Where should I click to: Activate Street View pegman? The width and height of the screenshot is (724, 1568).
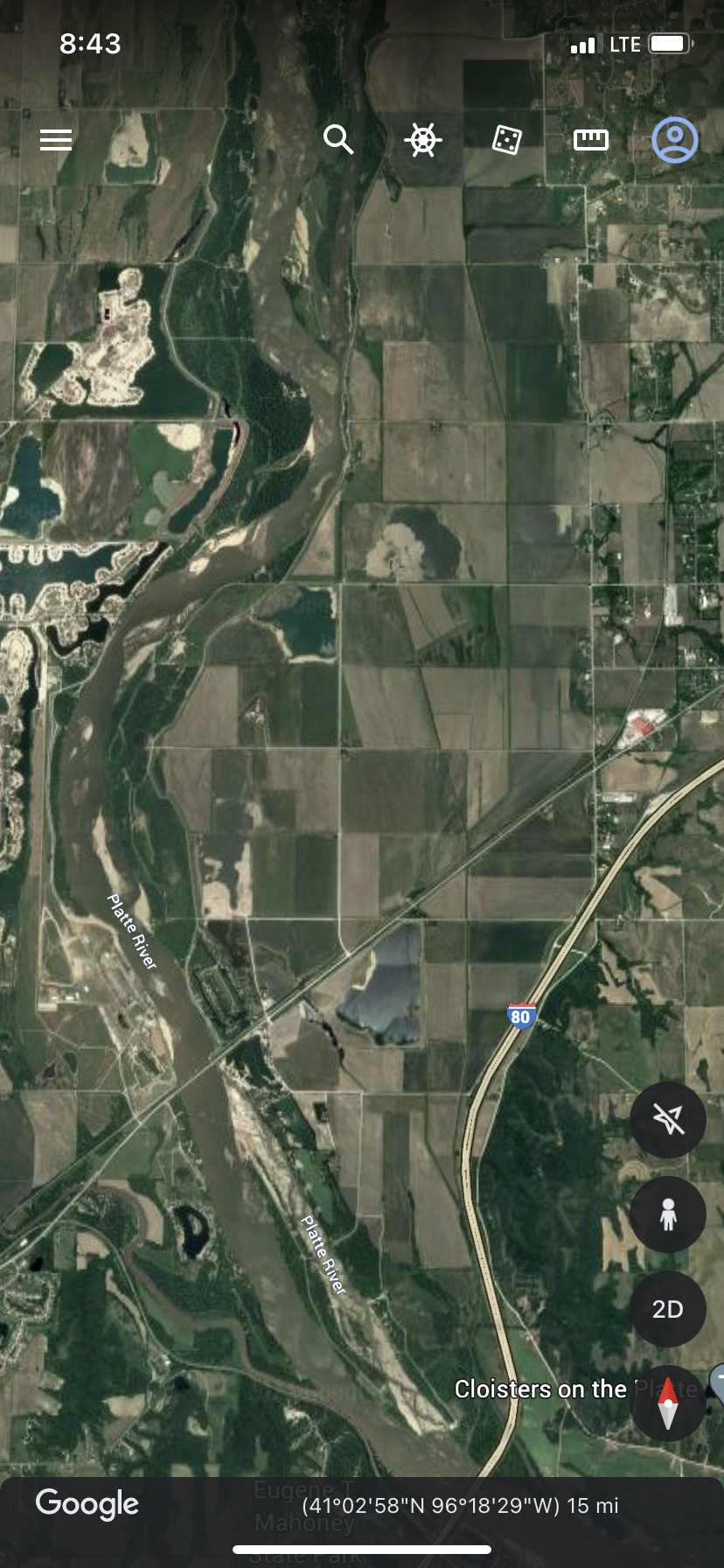(x=668, y=1214)
